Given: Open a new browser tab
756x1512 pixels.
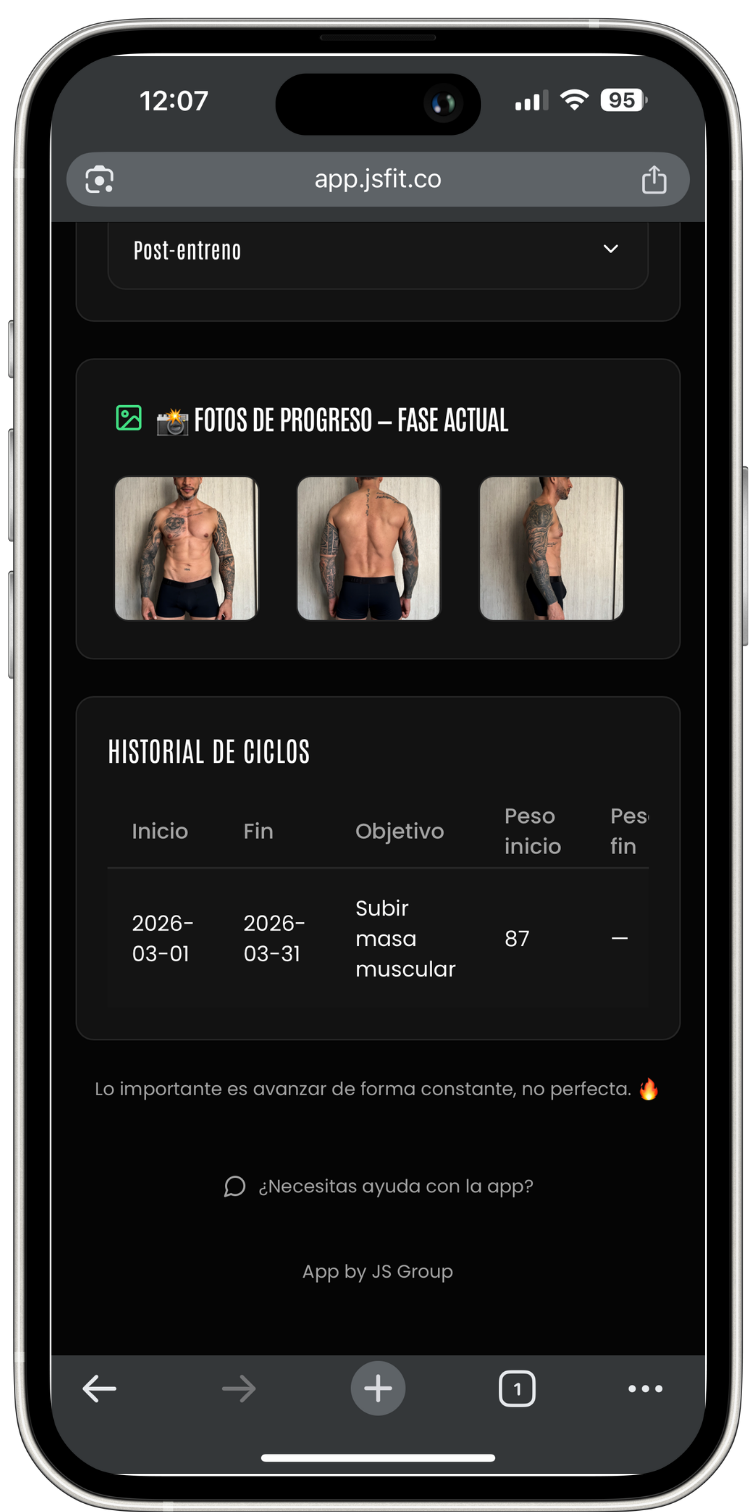Looking at the screenshot, I should coord(378,1388).
